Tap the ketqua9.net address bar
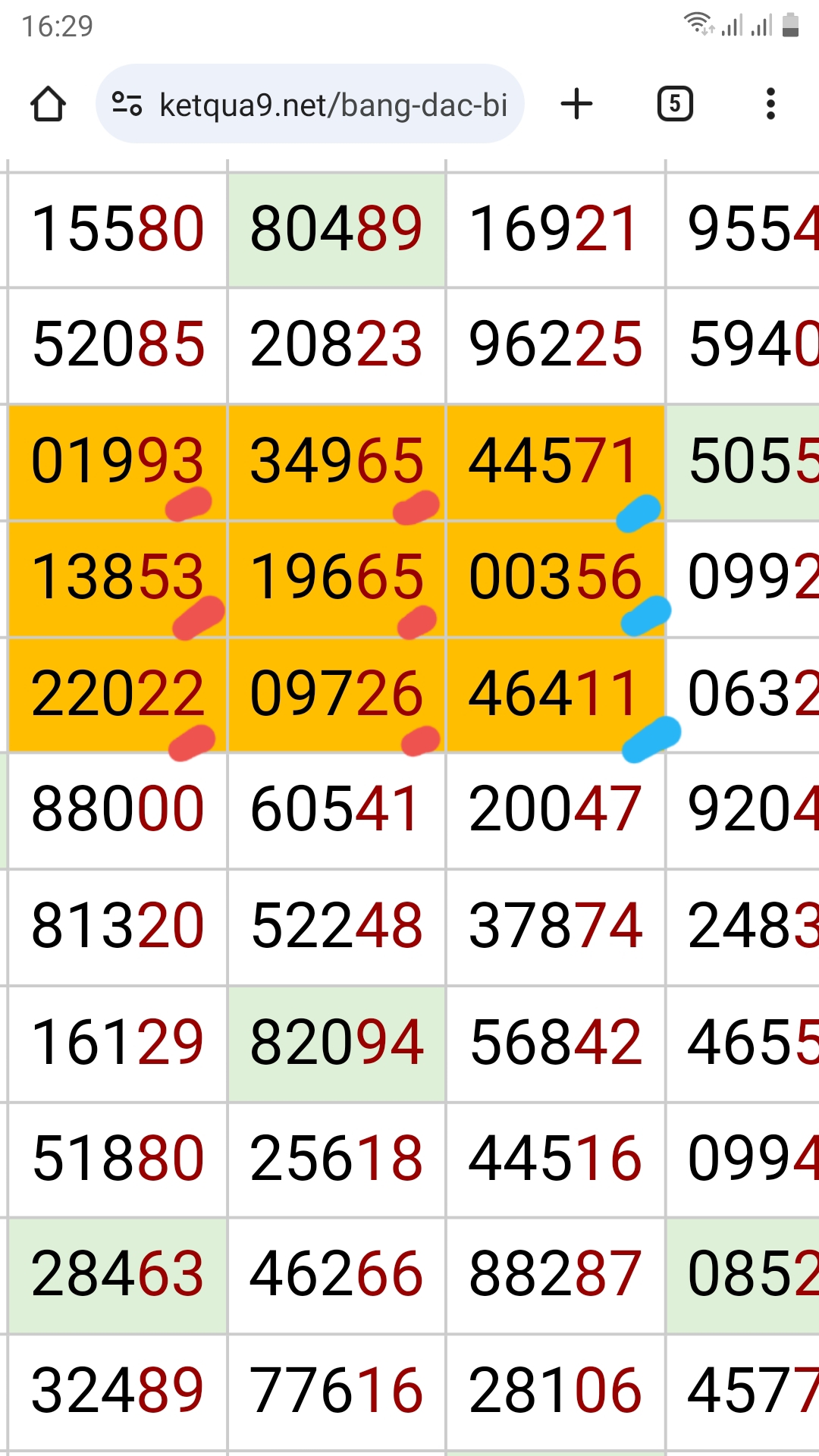The width and height of the screenshot is (819, 1456). click(310, 104)
